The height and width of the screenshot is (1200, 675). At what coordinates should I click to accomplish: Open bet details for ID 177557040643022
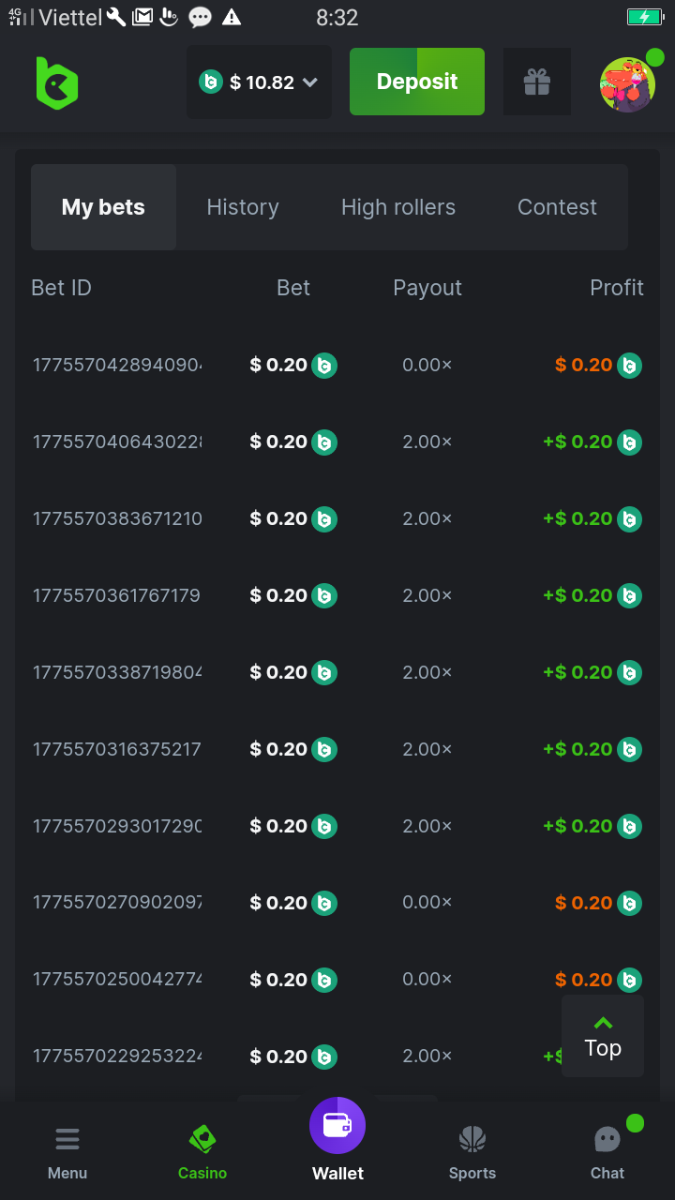pos(117,442)
